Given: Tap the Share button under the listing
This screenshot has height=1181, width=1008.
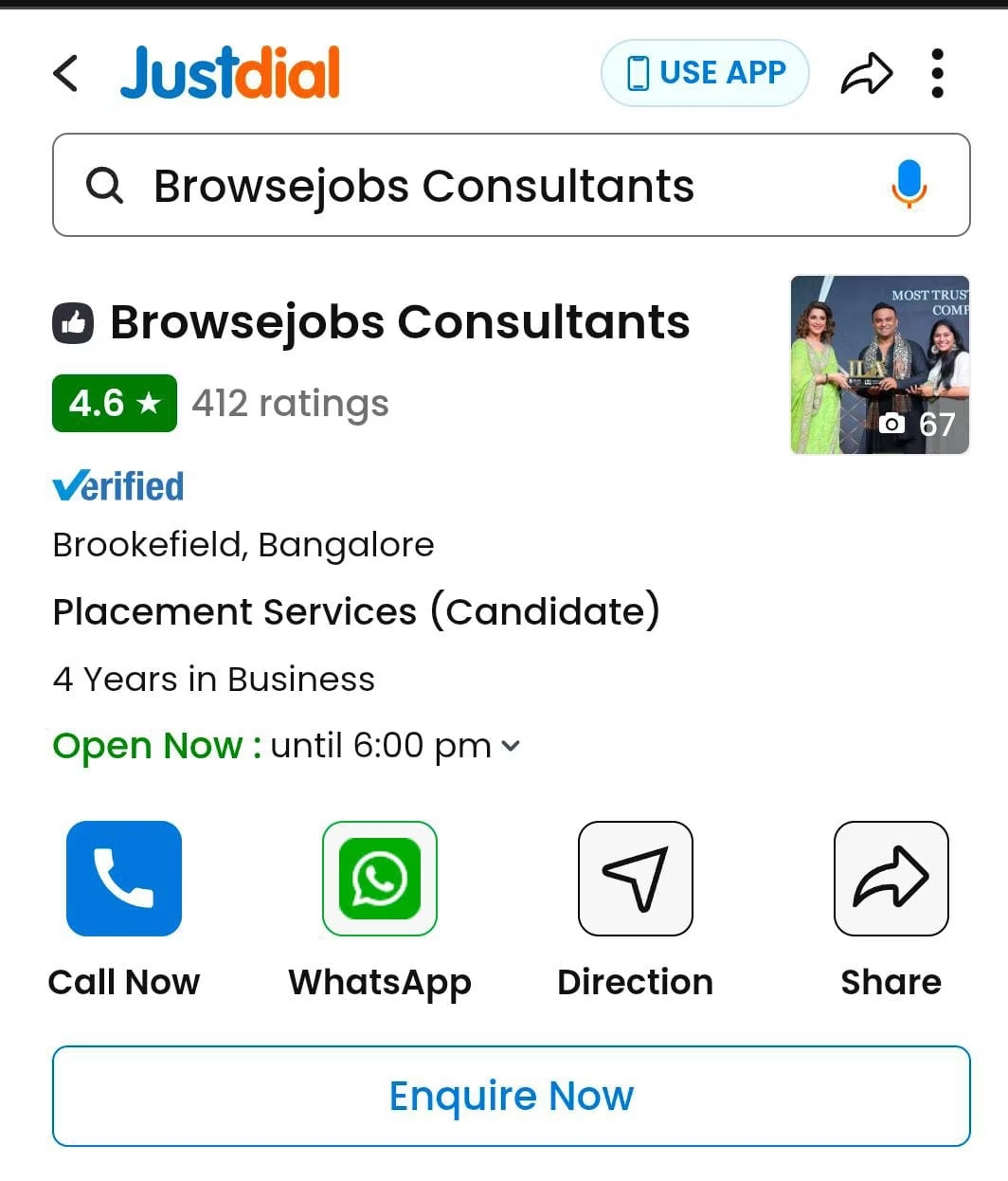Looking at the screenshot, I should click(x=891, y=879).
